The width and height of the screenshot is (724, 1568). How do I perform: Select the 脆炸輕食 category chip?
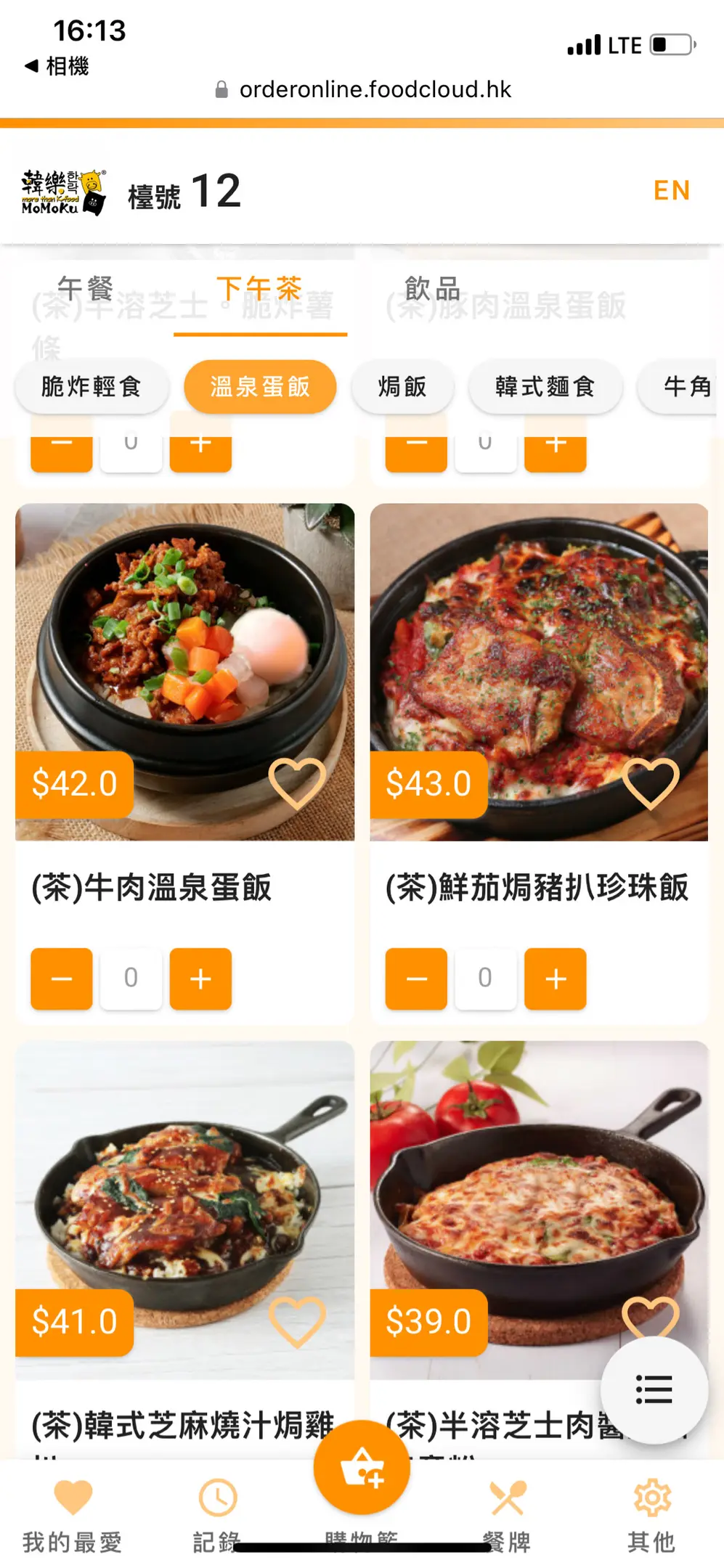click(91, 387)
